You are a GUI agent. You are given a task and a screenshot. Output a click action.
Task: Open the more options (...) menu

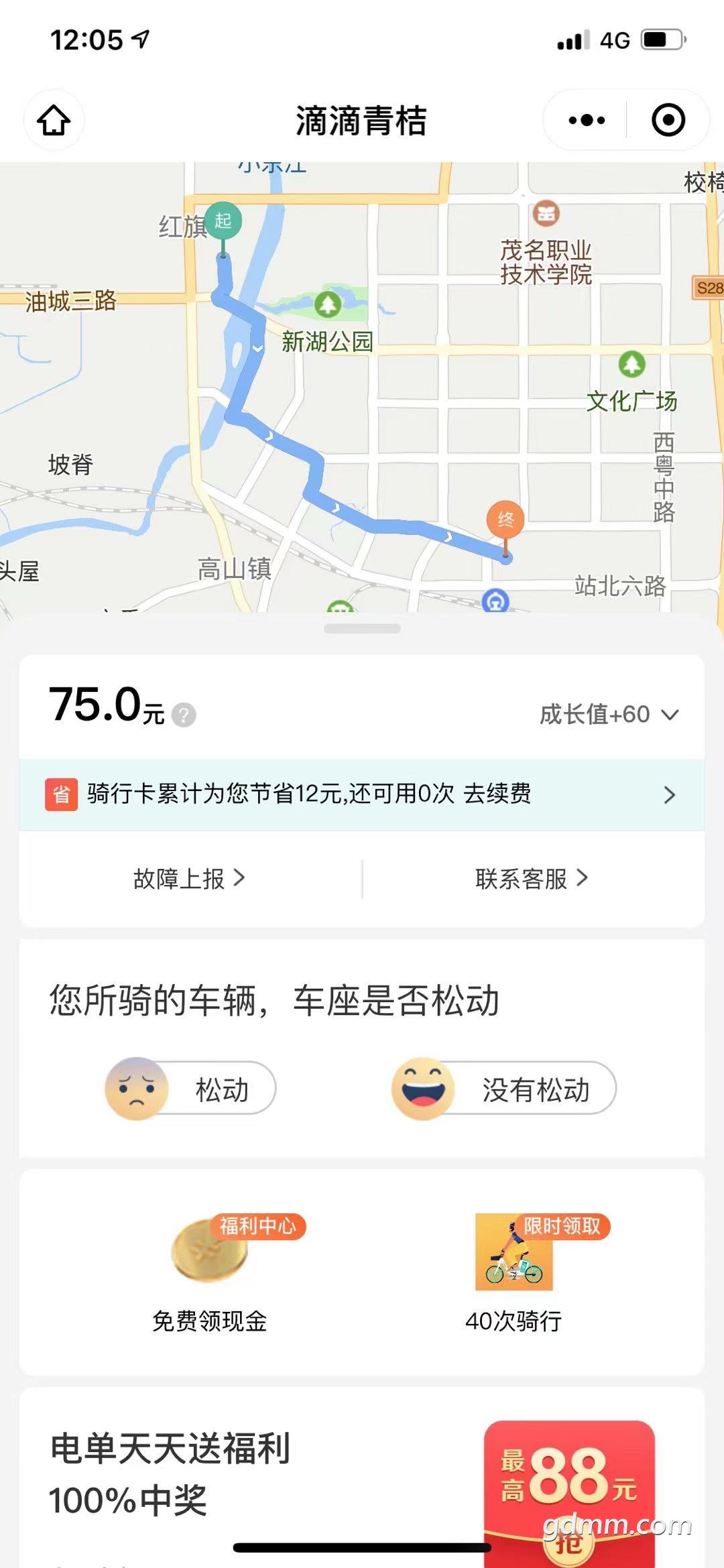coord(585,119)
